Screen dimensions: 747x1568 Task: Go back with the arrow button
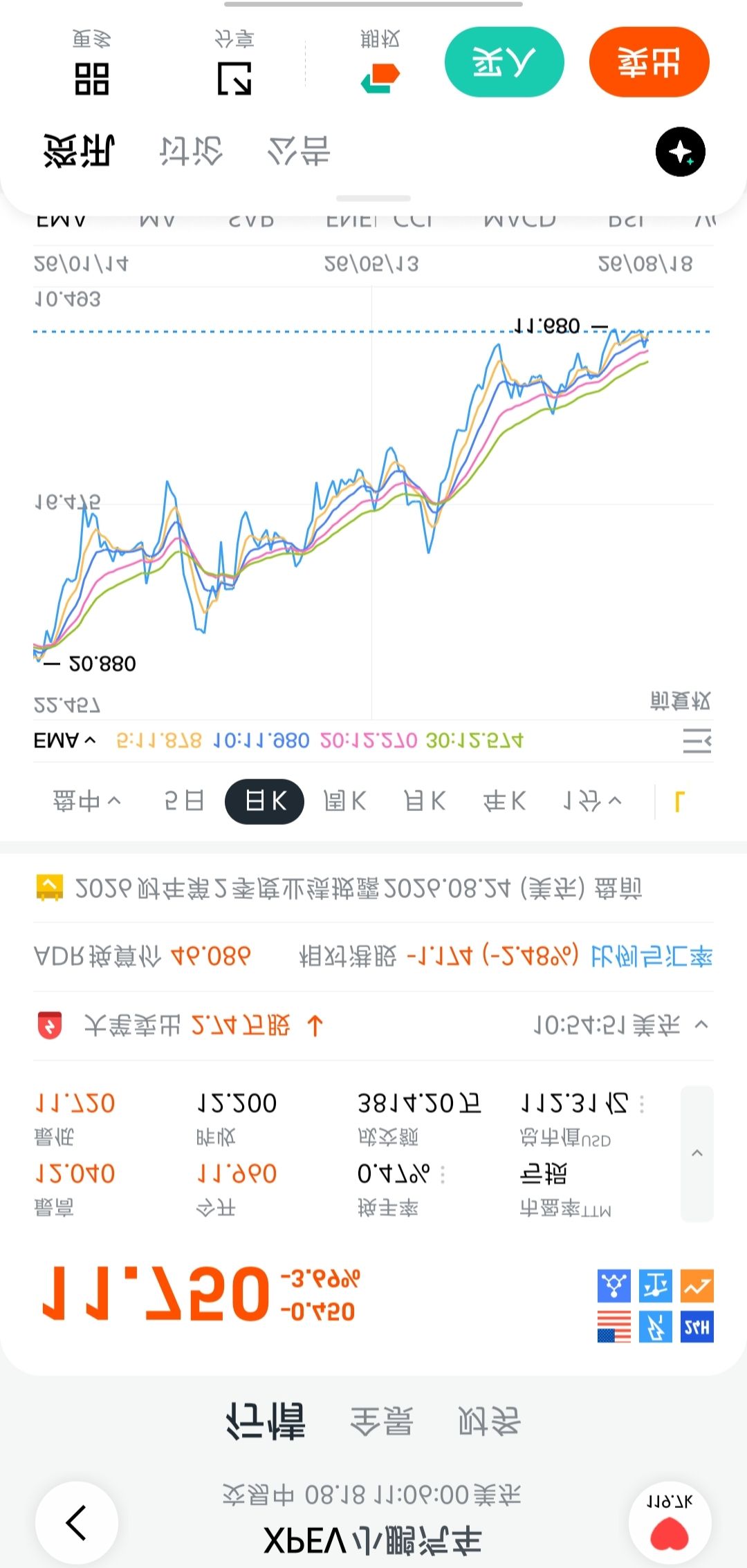pyautogui.click(x=77, y=1522)
